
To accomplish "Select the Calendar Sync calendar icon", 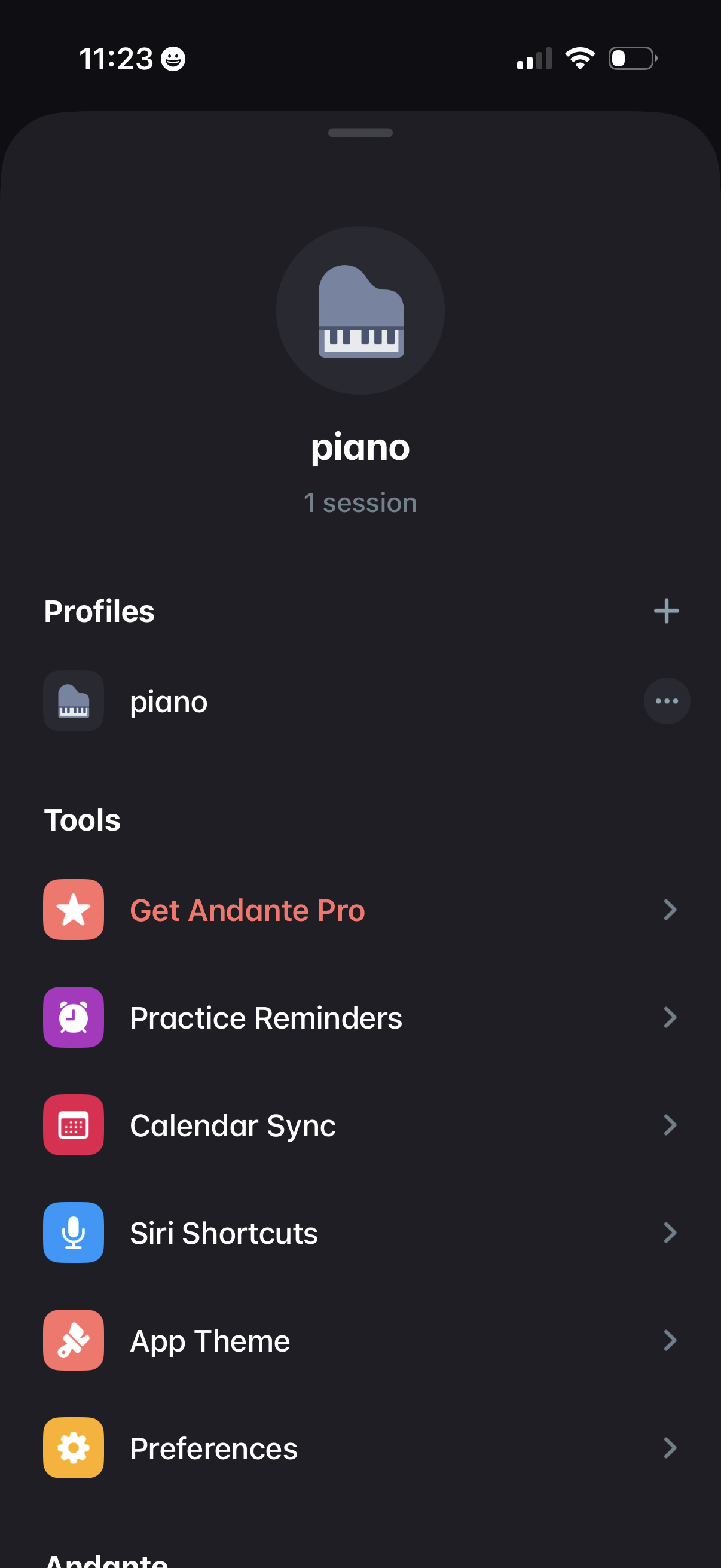I will click(73, 1125).
